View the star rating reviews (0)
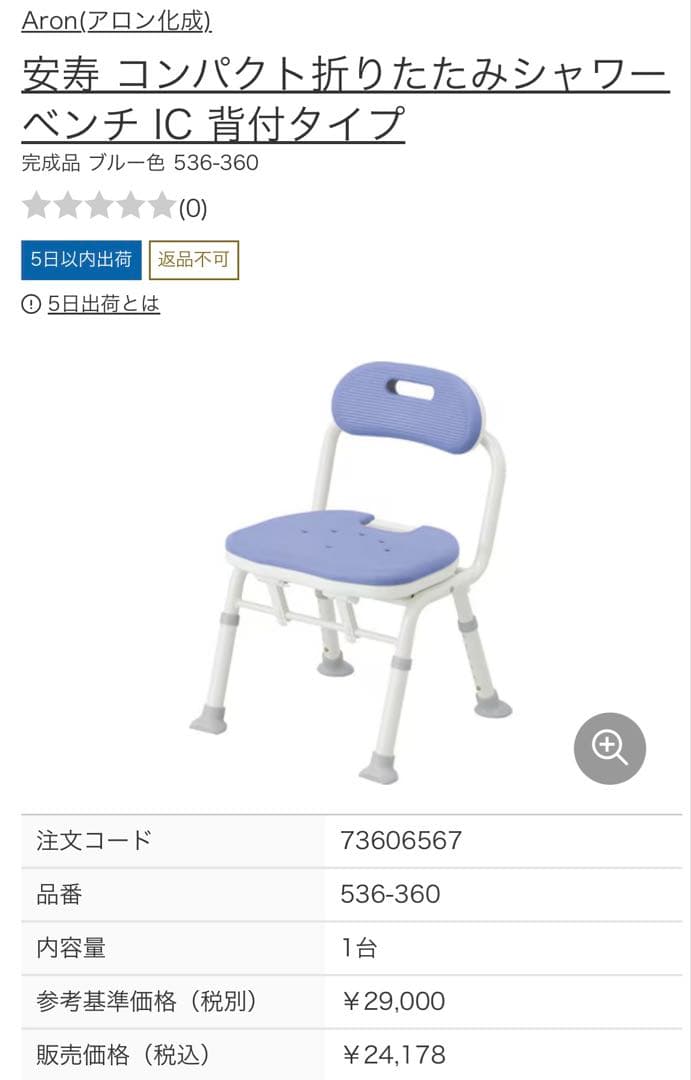Image resolution: width=691 pixels, height=1080 pixels. [114, 207]
